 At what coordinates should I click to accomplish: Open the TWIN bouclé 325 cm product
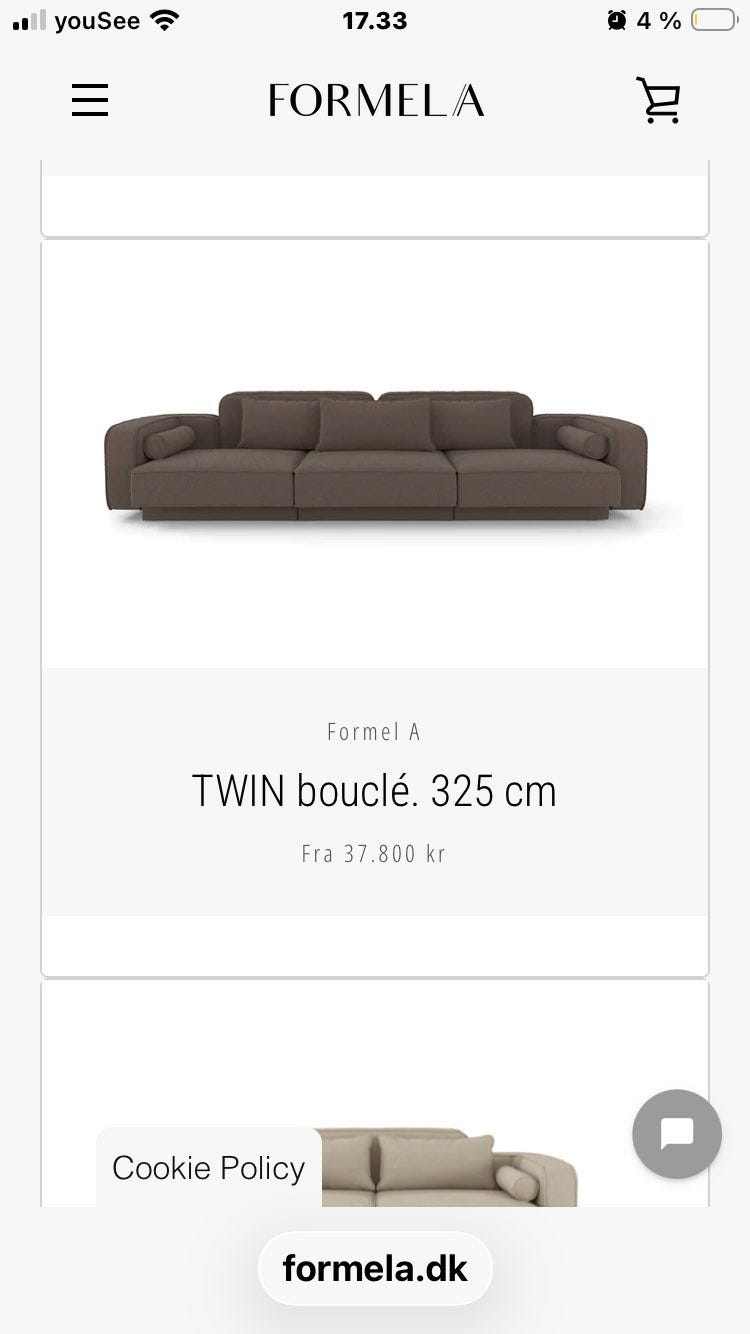click(x=374, y=791)
